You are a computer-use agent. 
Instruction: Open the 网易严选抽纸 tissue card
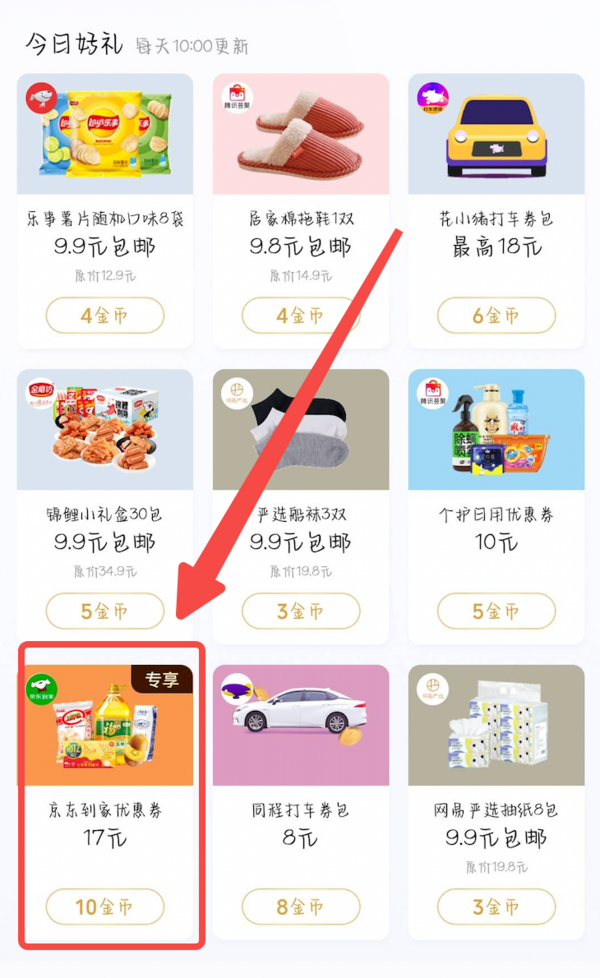tap(496, 802)
